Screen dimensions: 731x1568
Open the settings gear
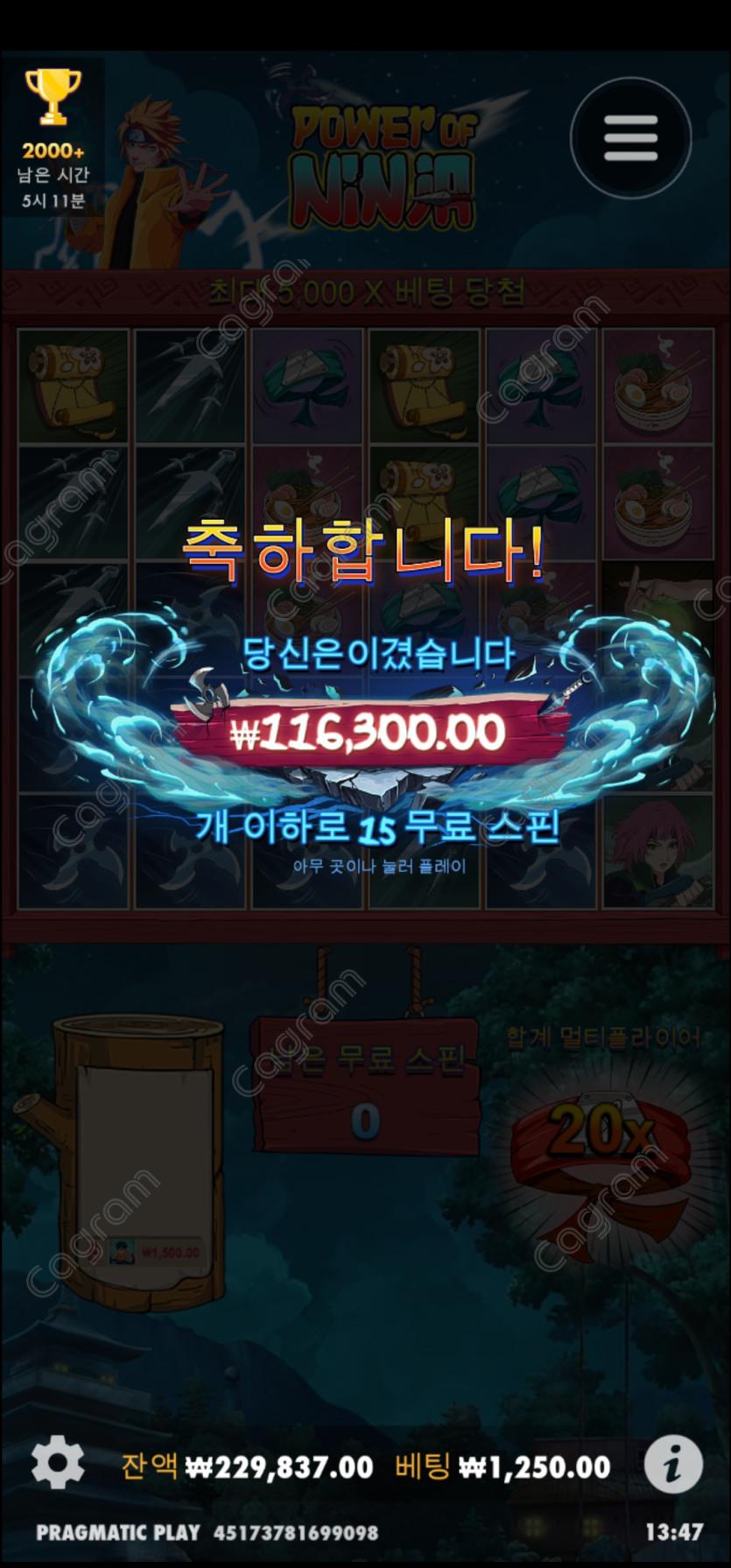(x=58, y=1463)
